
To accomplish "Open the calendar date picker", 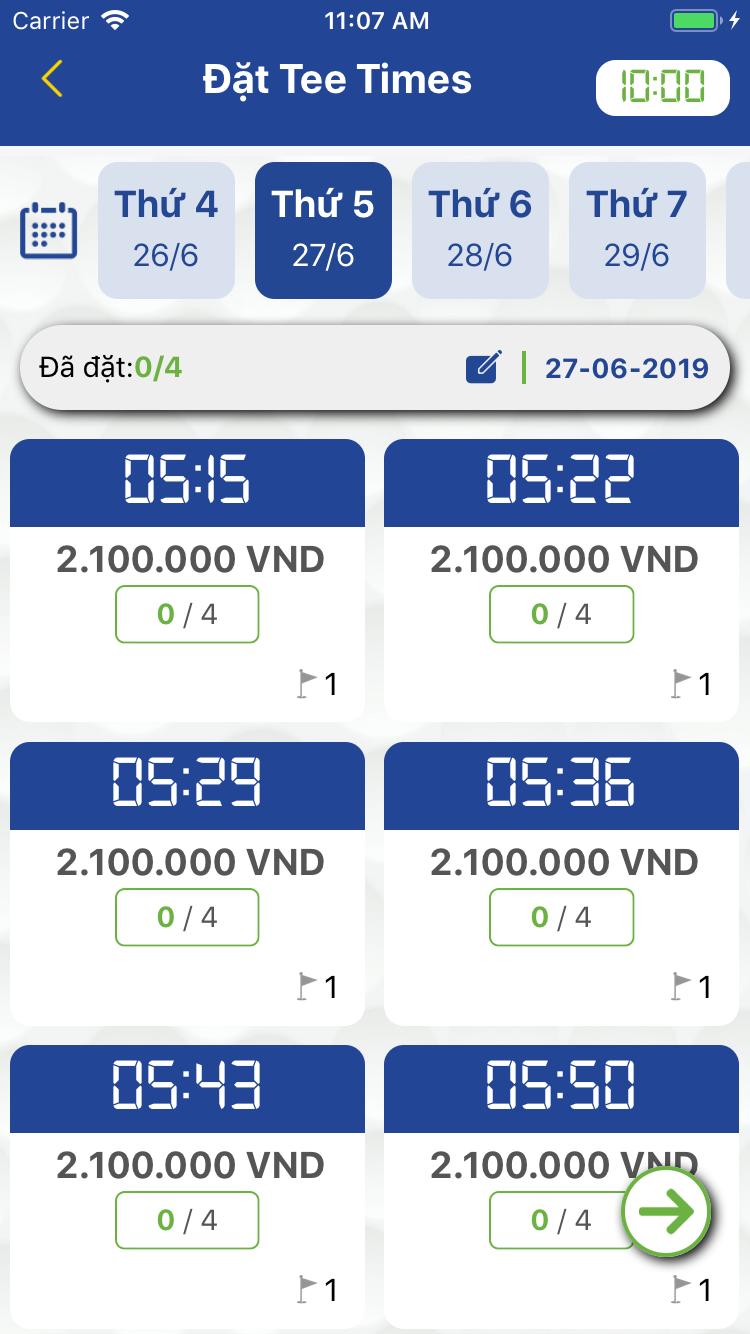I will pyautogui.click(x=49, y=230).
